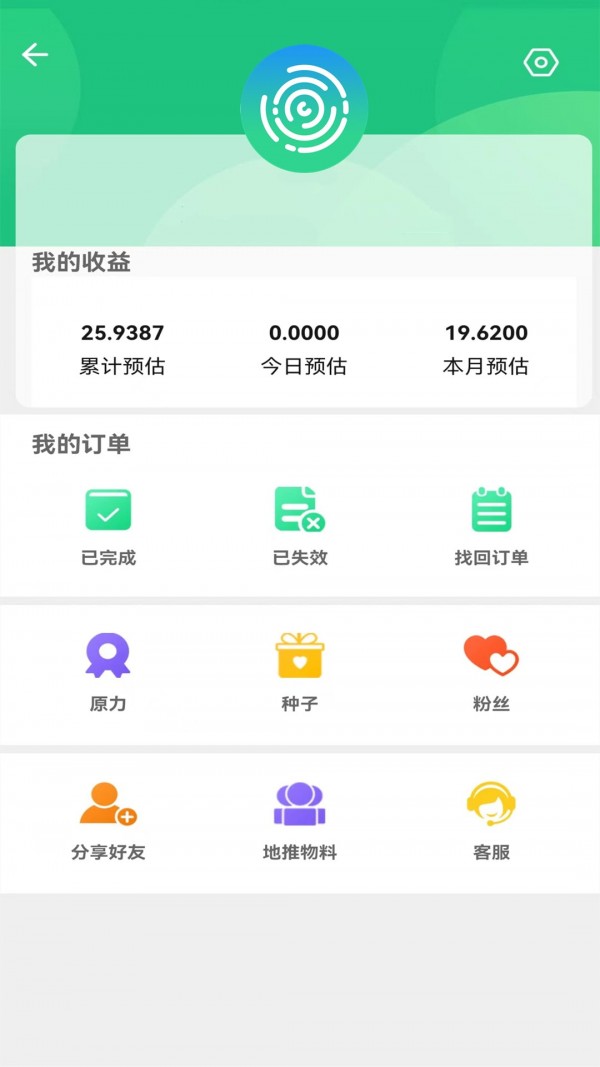Open the 种子 gift box entry
Viewport: 600px width, 1067px height.
(300, 672)
